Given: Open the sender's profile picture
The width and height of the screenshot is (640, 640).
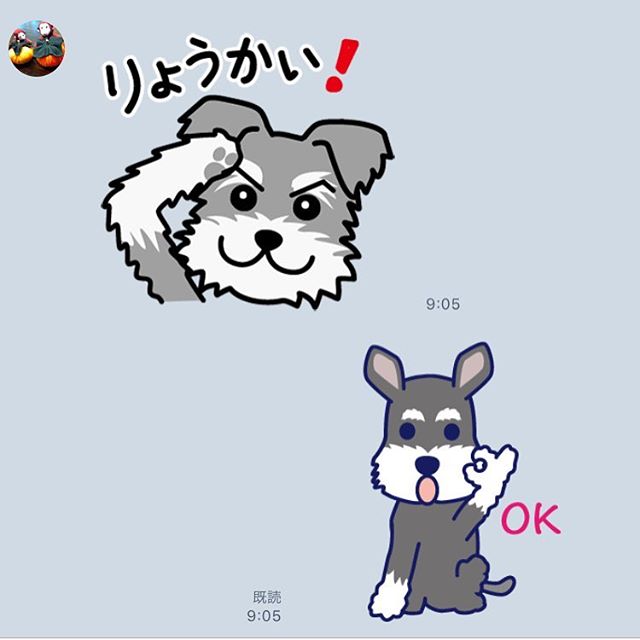Looking at the screenshot, I should tap(37, 47).
